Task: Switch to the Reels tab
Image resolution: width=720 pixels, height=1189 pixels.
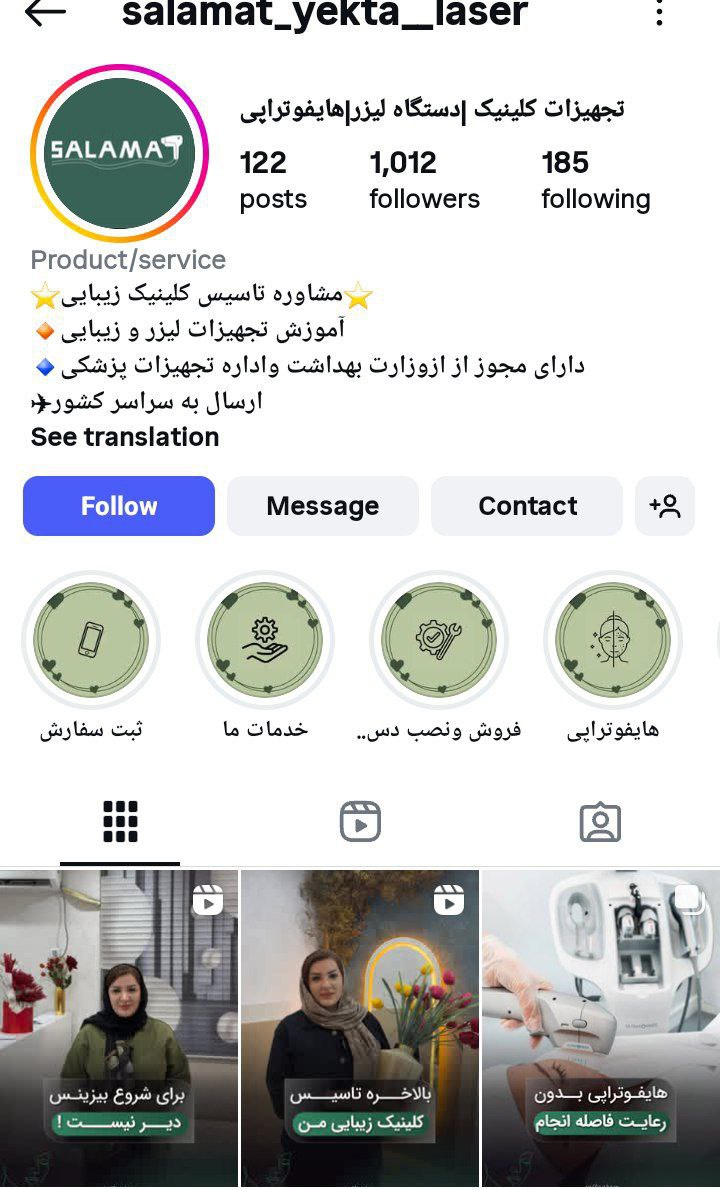Action: (x=360, y=822)
